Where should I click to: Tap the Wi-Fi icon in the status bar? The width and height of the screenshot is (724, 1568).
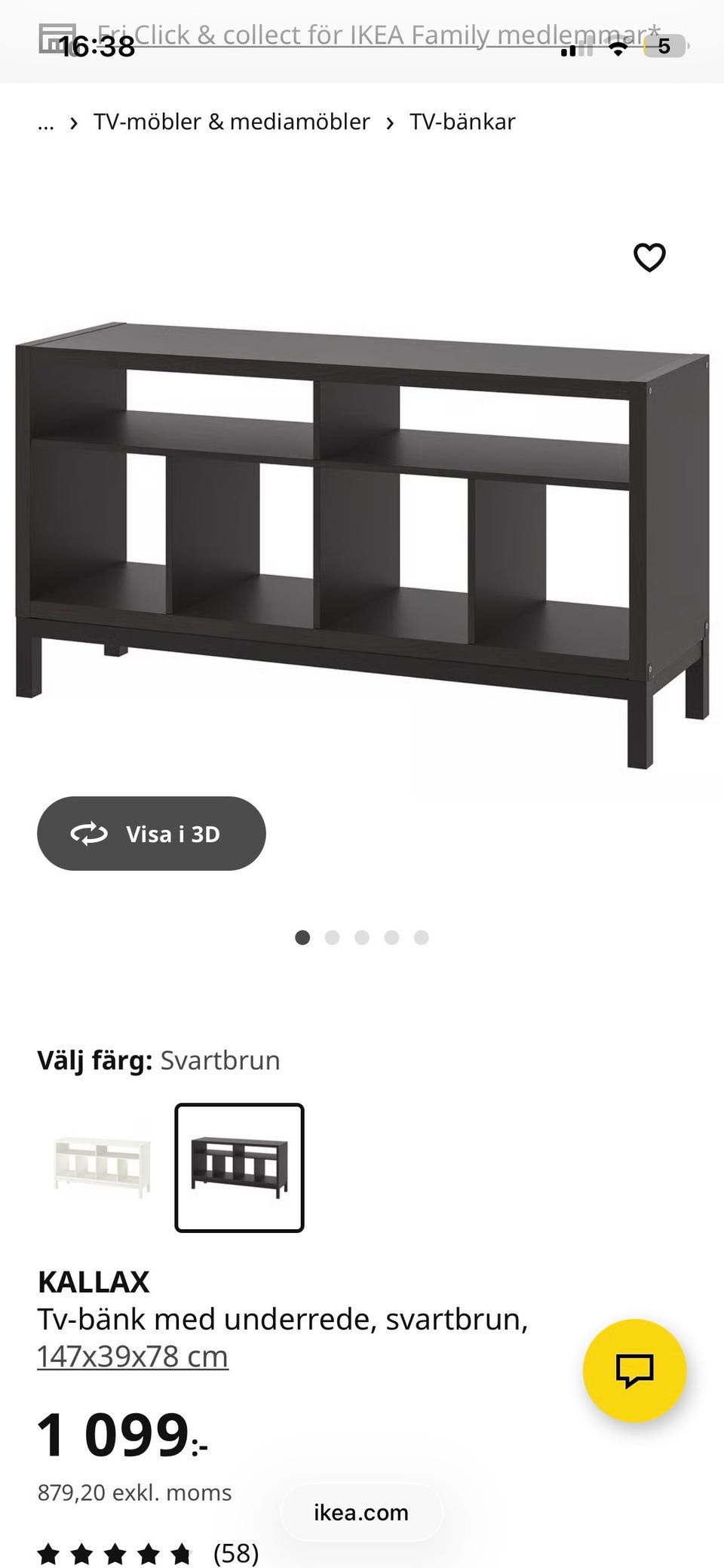618,47
